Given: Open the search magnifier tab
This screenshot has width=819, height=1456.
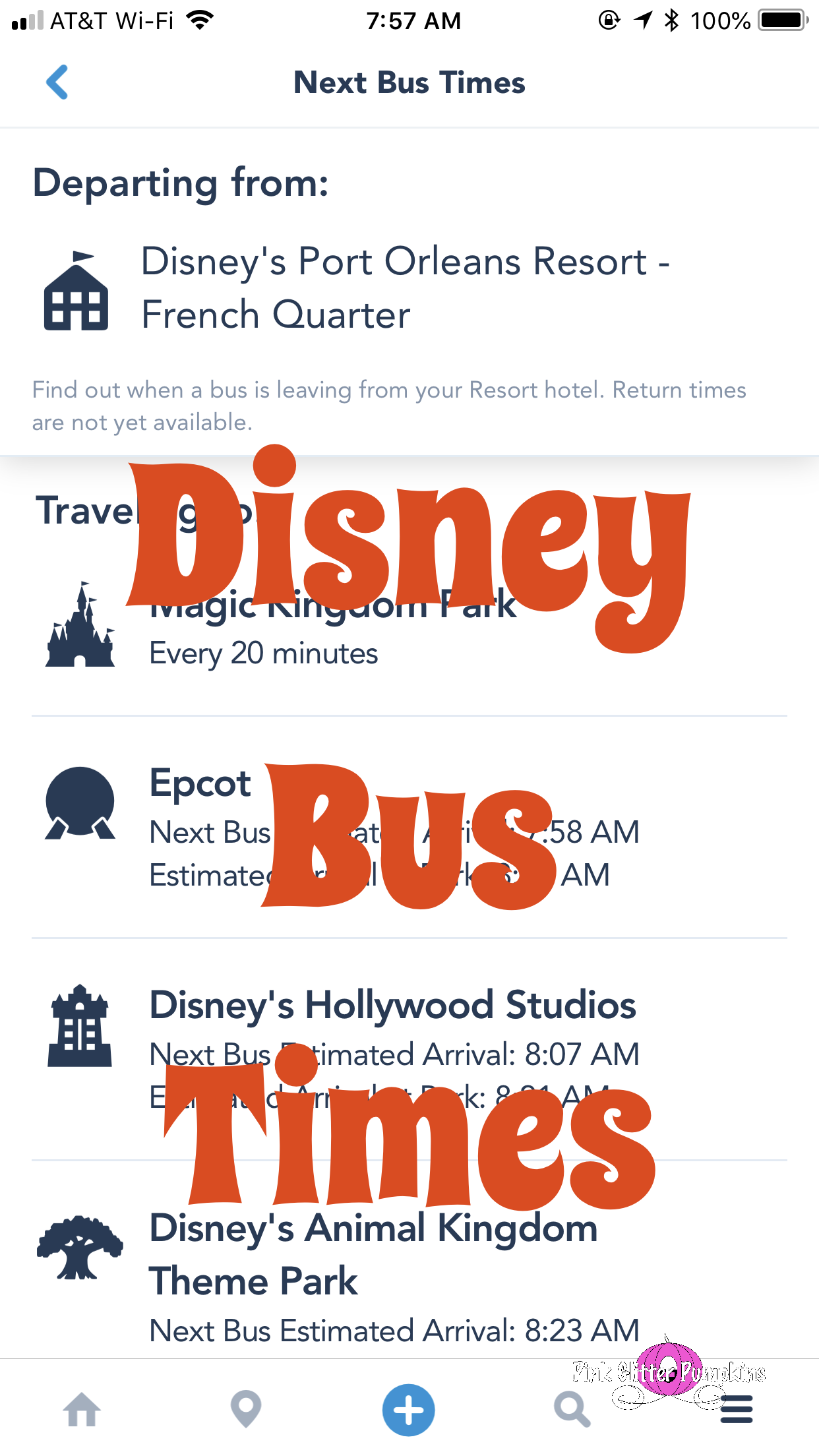Looking at the screenshot, I should point(572,1410).
